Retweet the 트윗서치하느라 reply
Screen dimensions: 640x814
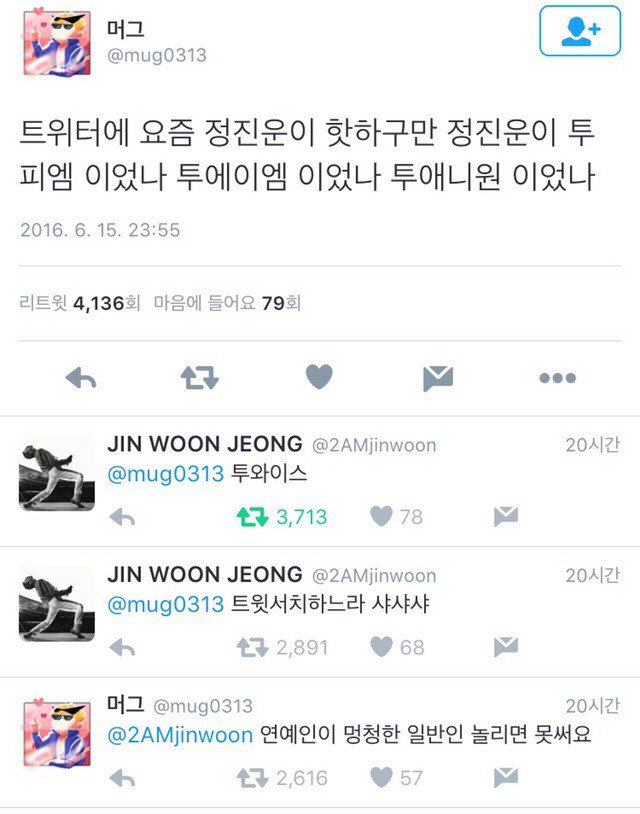(251, 647)
